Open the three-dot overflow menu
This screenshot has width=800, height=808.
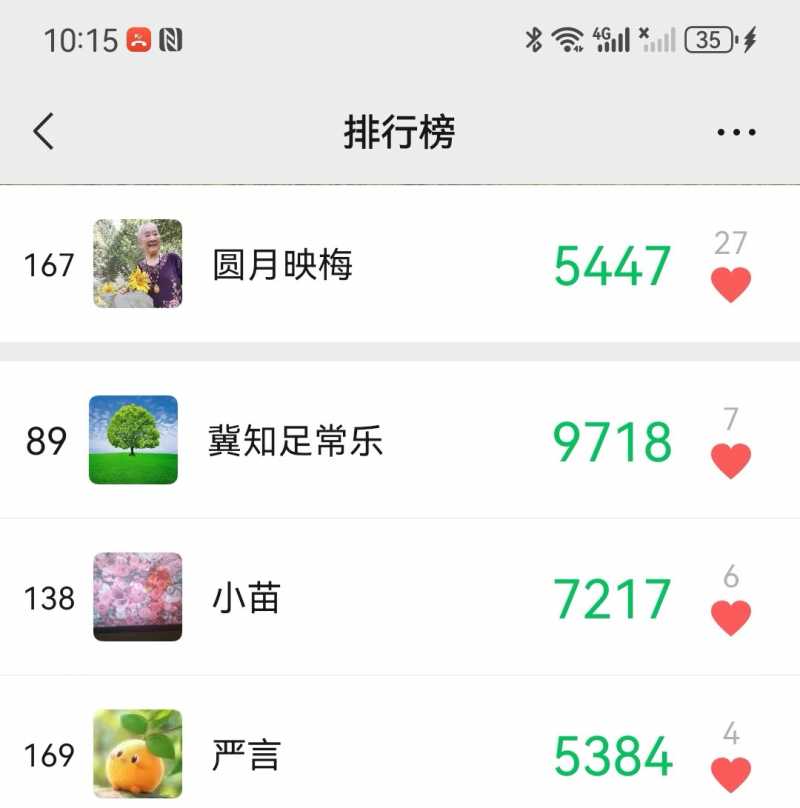coord(736,132)
